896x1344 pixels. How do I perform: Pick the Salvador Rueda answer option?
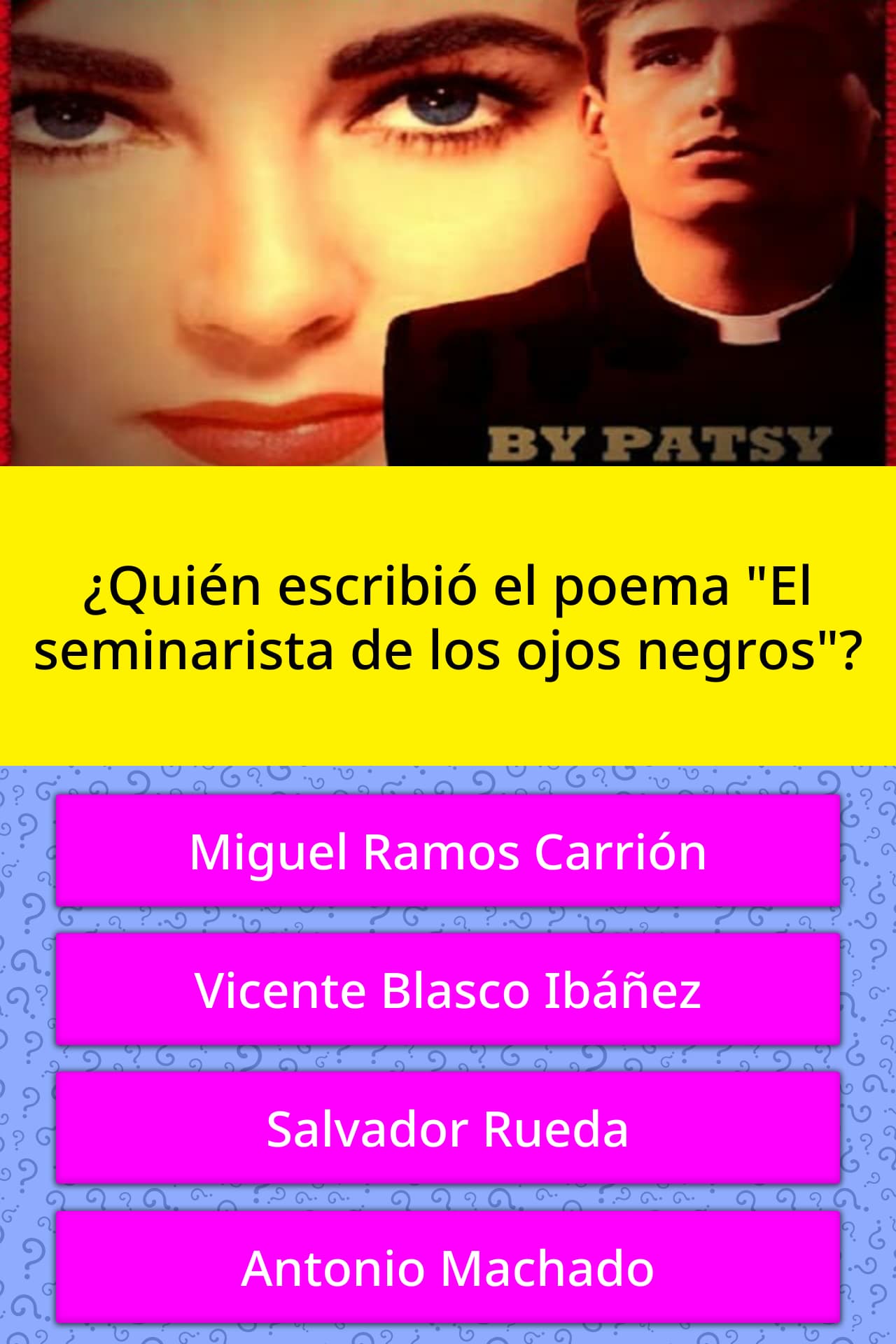(x=448, y=1128)
